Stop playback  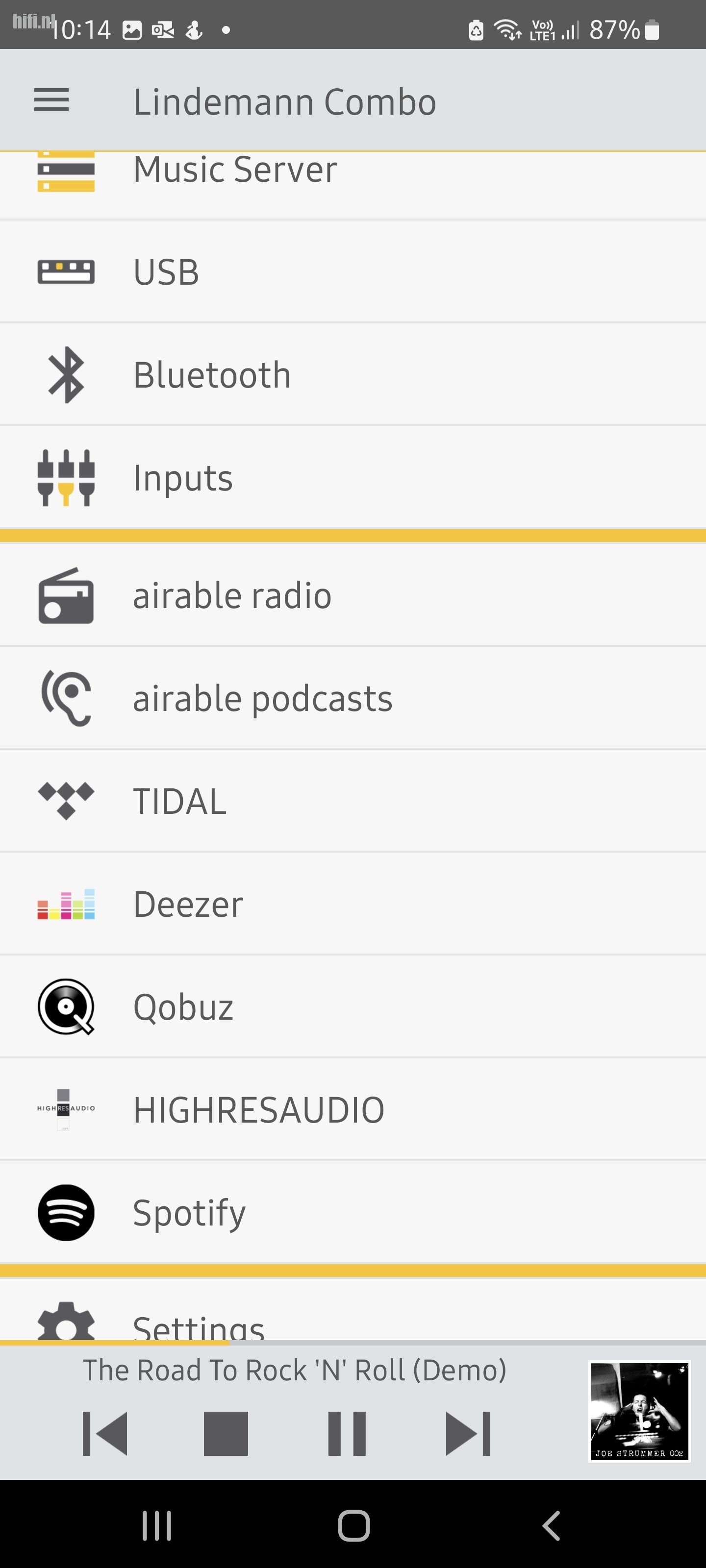(x=226, y=1433)
